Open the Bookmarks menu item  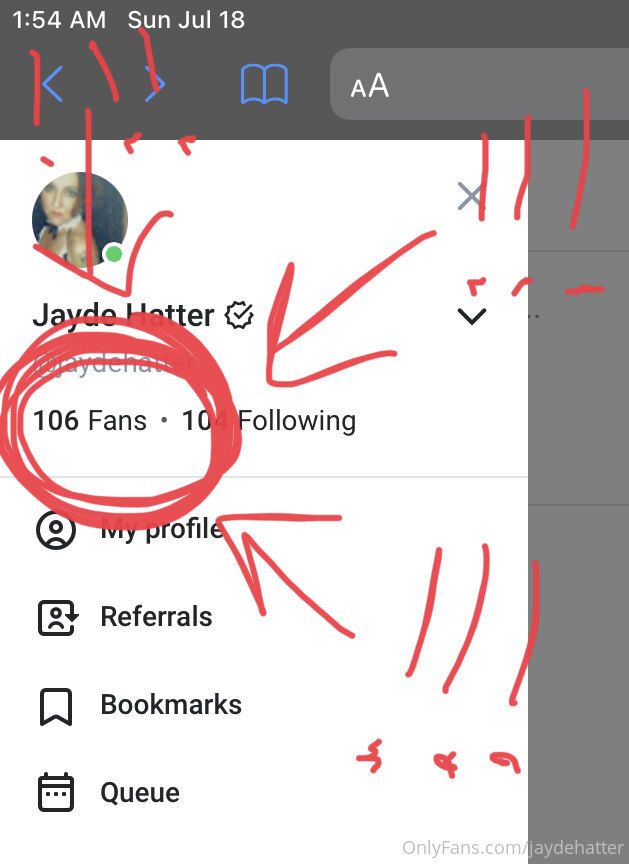tap(170, 705)
